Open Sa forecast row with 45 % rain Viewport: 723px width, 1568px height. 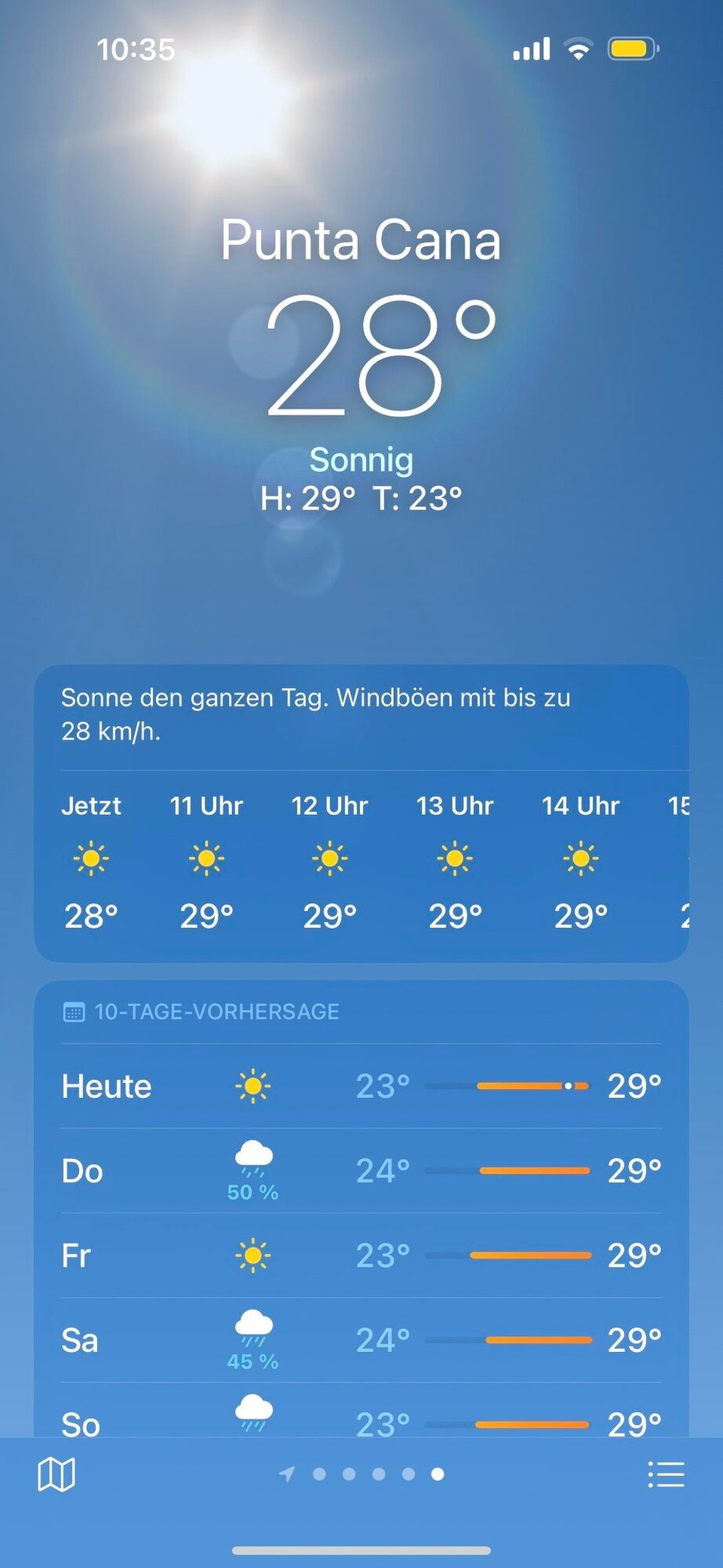[361, 1341]
